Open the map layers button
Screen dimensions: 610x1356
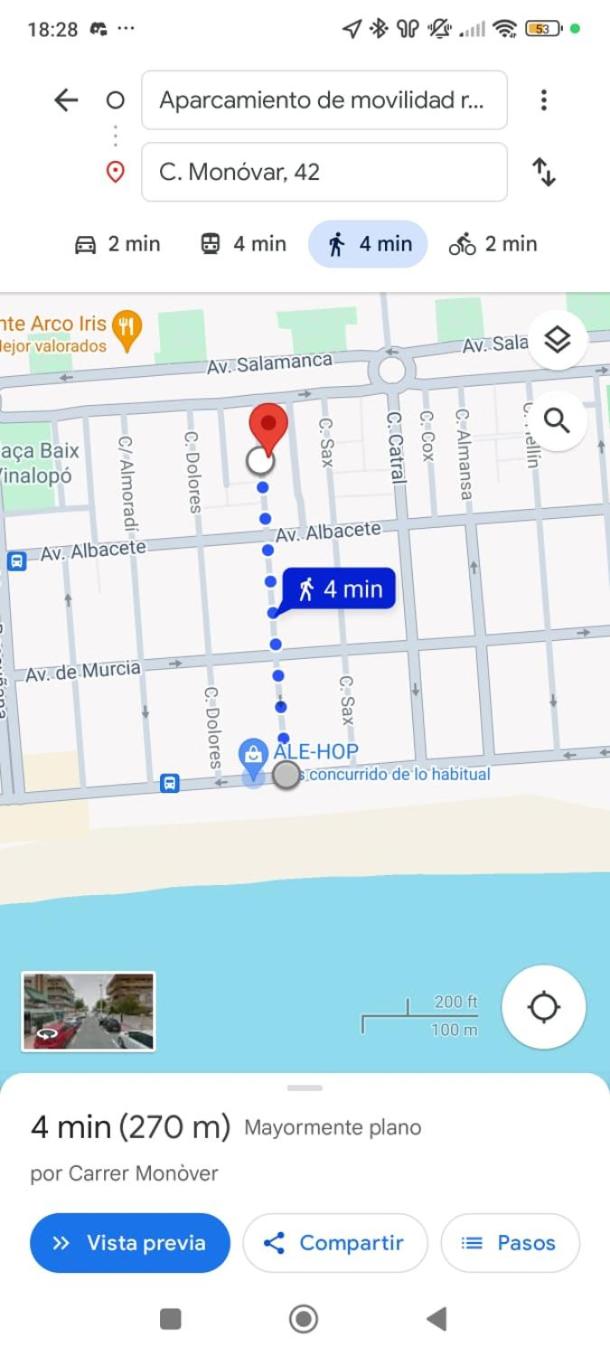(x=557, y=341)
